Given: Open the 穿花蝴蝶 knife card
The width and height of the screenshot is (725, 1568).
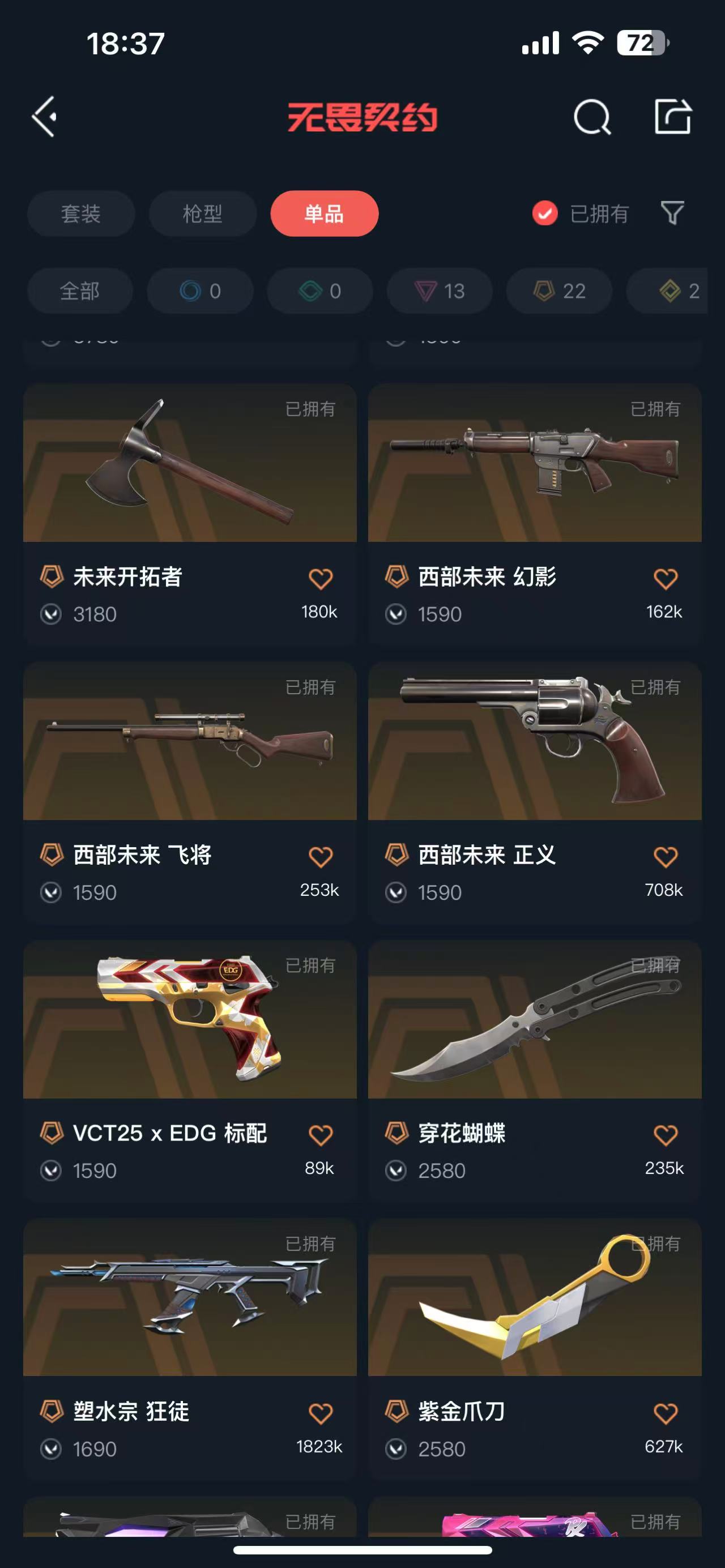Looking at the screenshot, I should pos(535,1071).
